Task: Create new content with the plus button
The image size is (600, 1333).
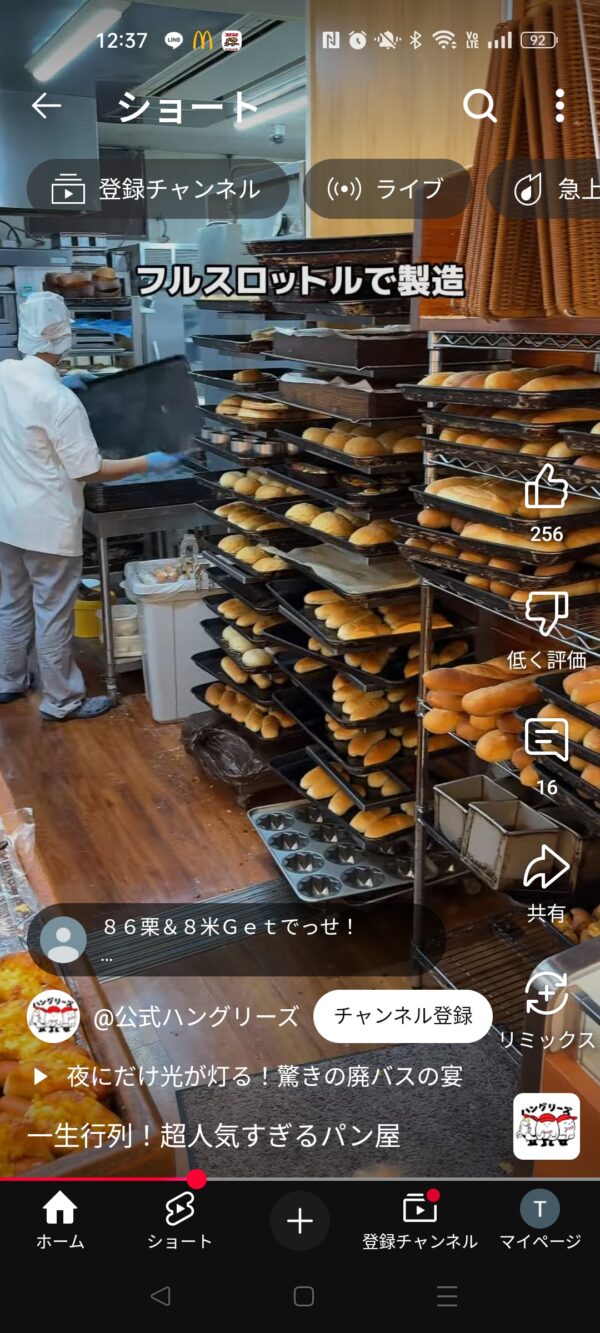Action: point(300,1221)
